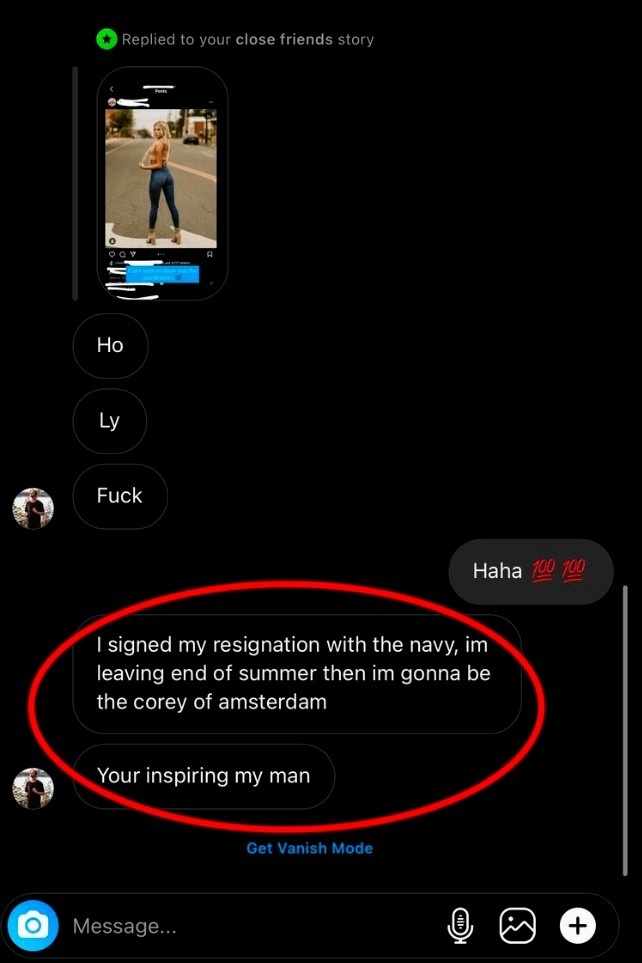642x963 pixels.
Task: Open the photo gallery picker
Action: point(517,926)
